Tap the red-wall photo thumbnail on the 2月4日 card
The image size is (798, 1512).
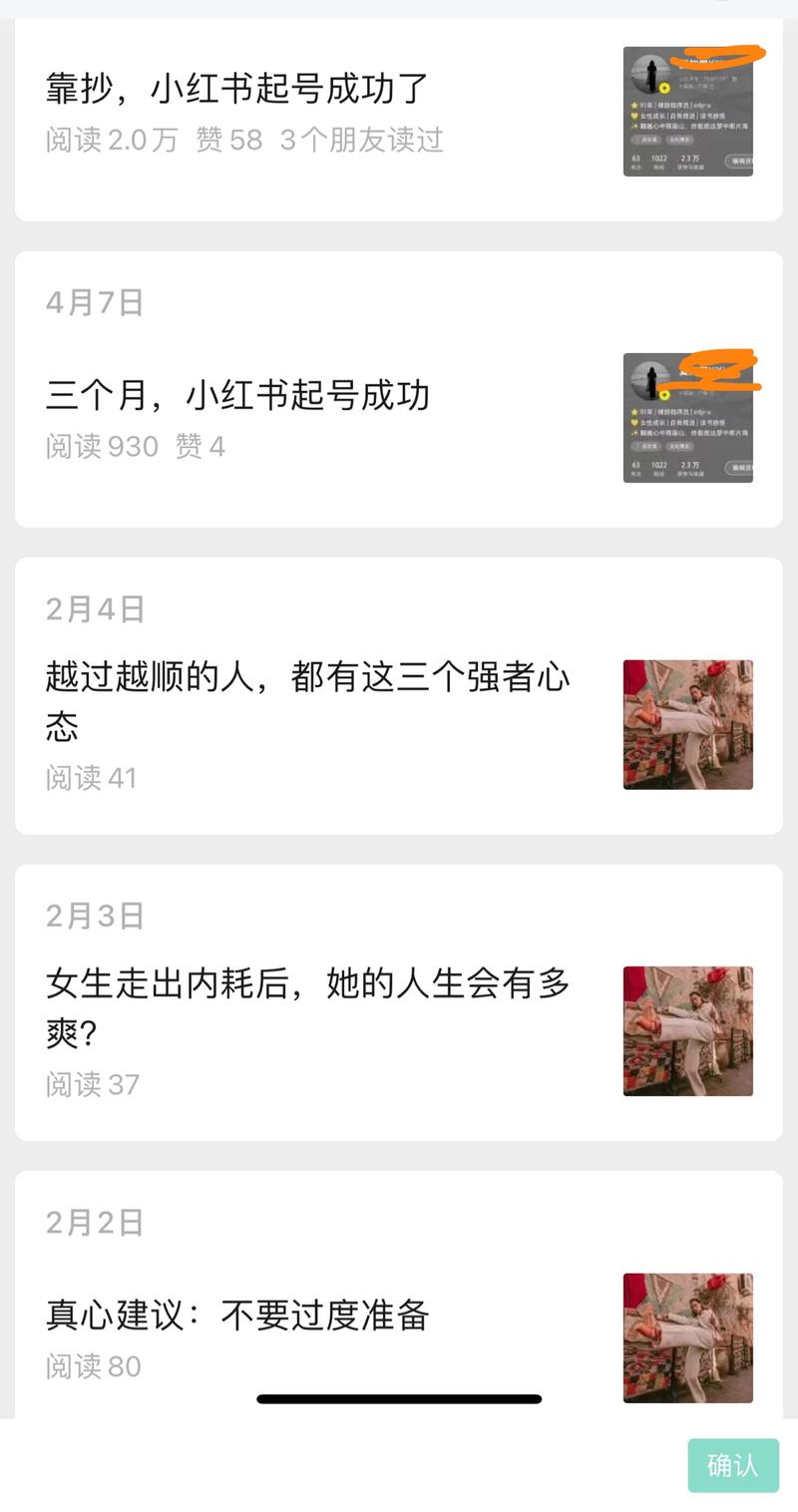click(688, 724)
